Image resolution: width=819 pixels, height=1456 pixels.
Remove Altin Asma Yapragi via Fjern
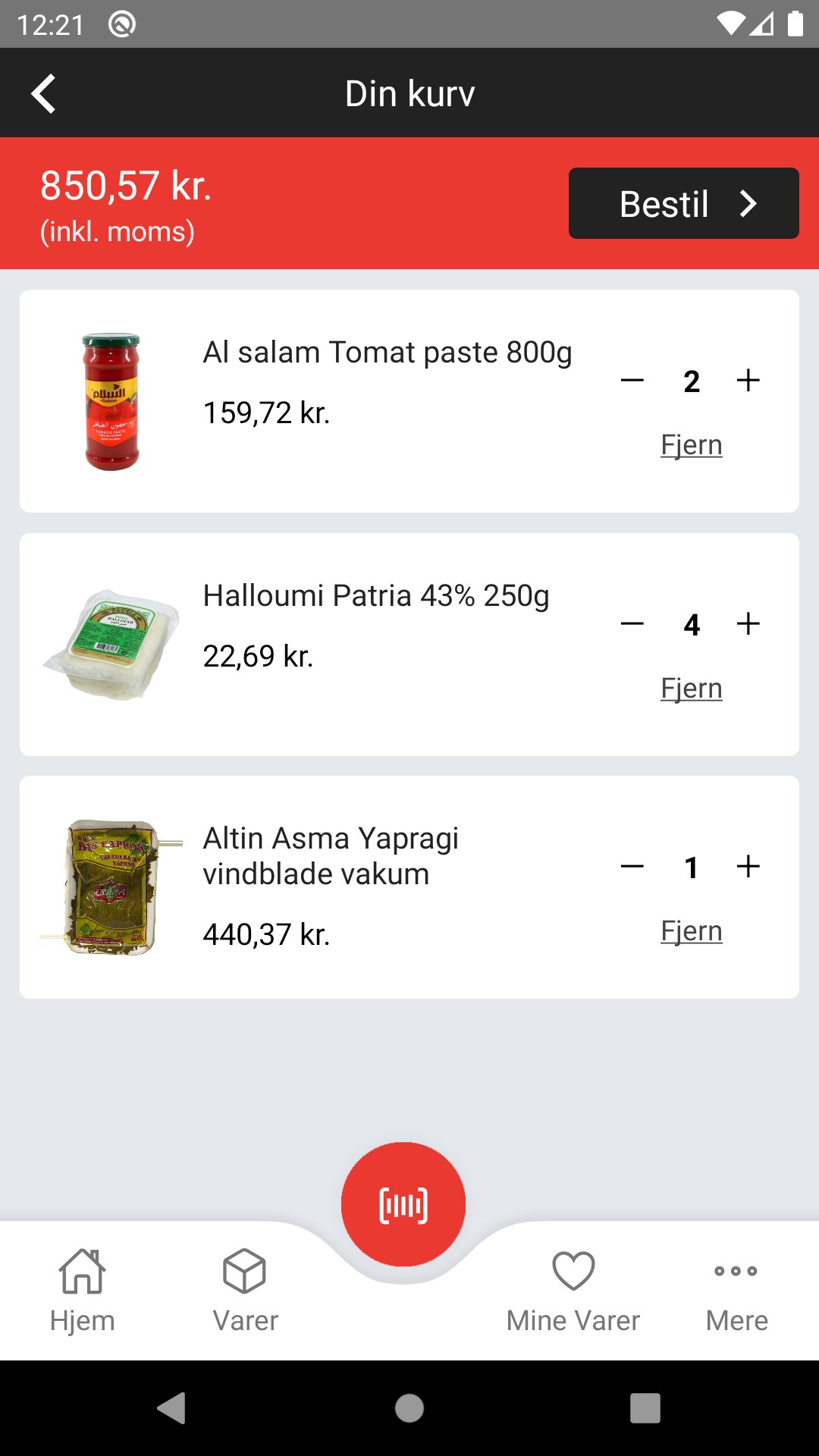(x=691, y=931)
